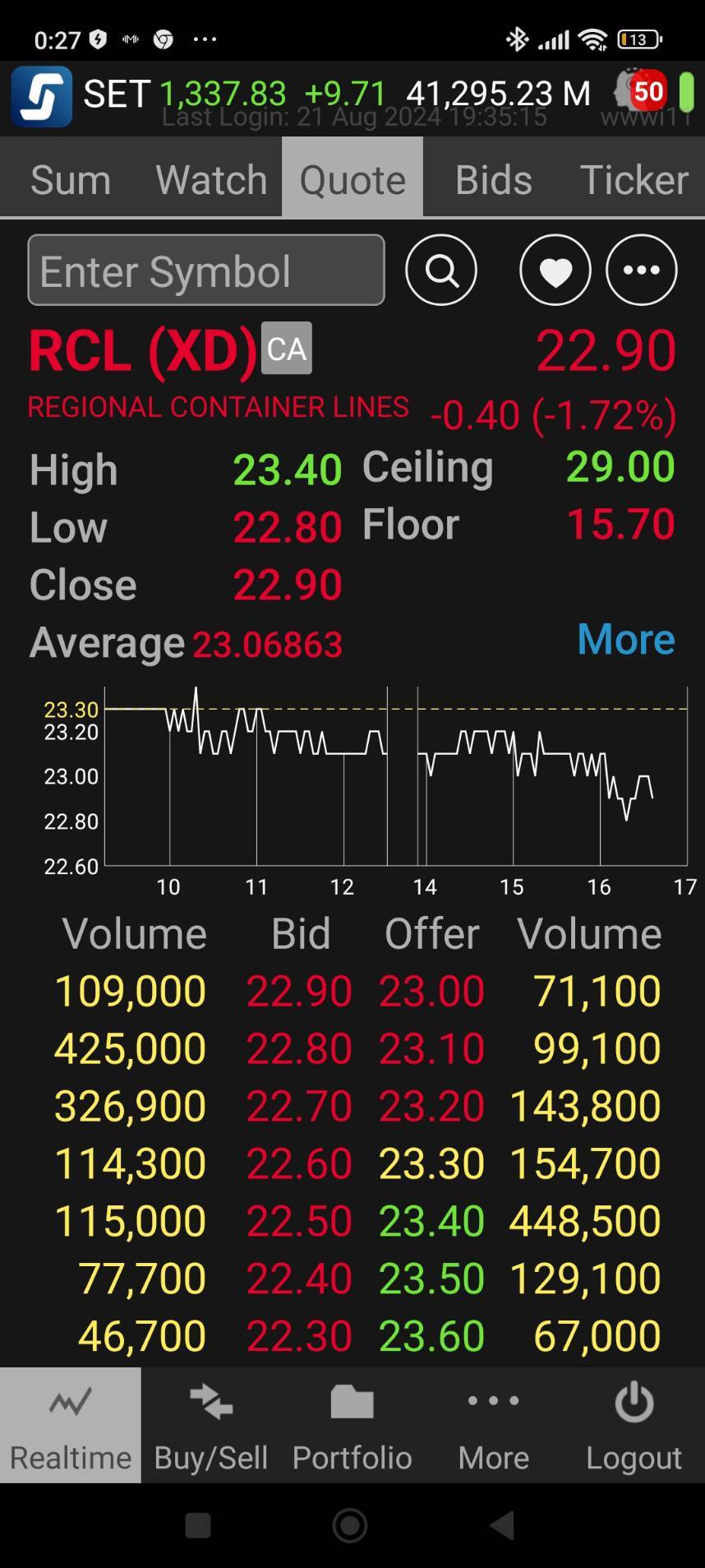Tap the system back button

tap(501, 1525)
